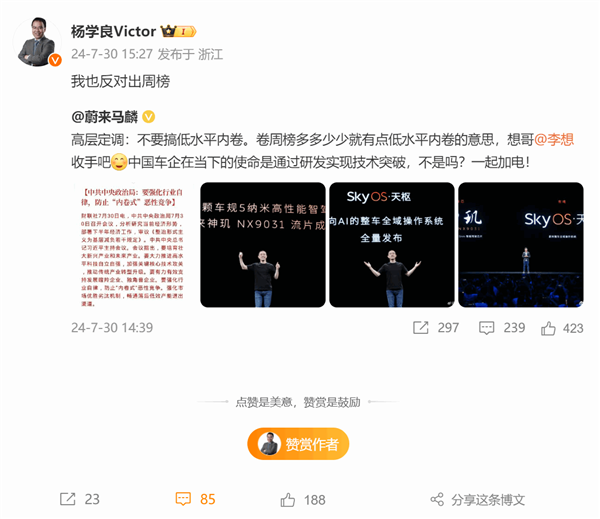Repost this post with 23 reposts
The width and height of the screenshot is (600, 519).
coord(79,499)
